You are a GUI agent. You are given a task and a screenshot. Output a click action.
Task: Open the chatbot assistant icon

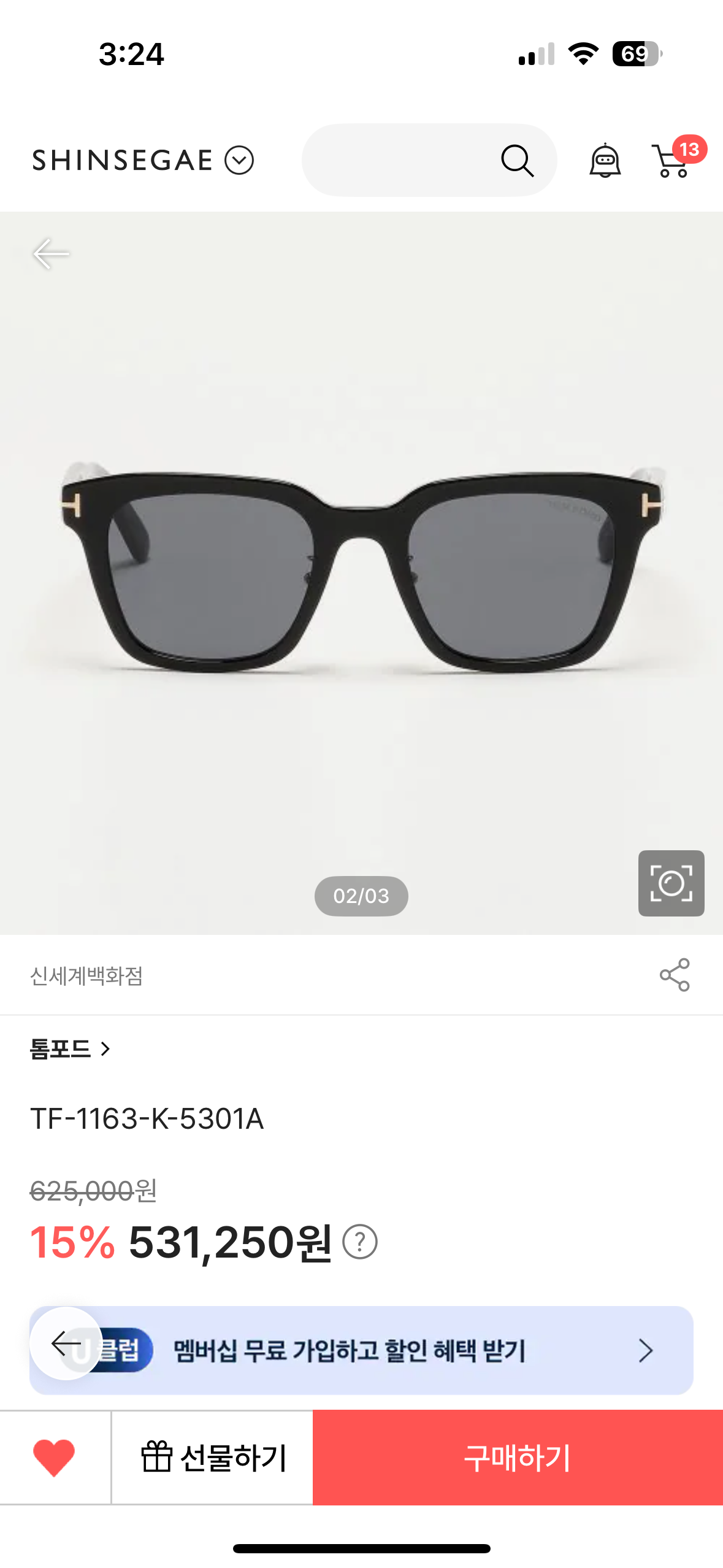tap(605, 161)
